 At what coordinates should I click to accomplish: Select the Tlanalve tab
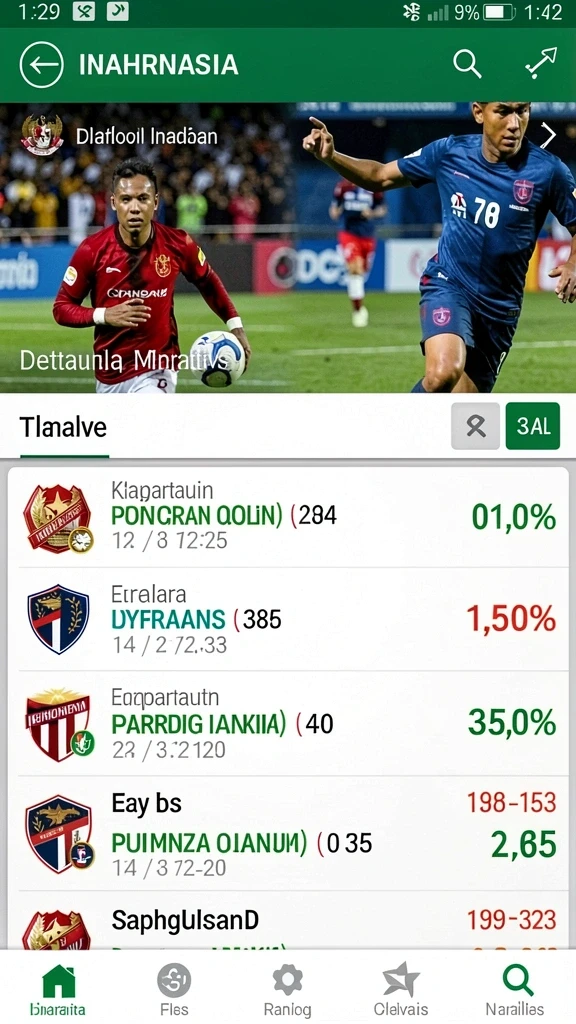[x=63, y=428]
